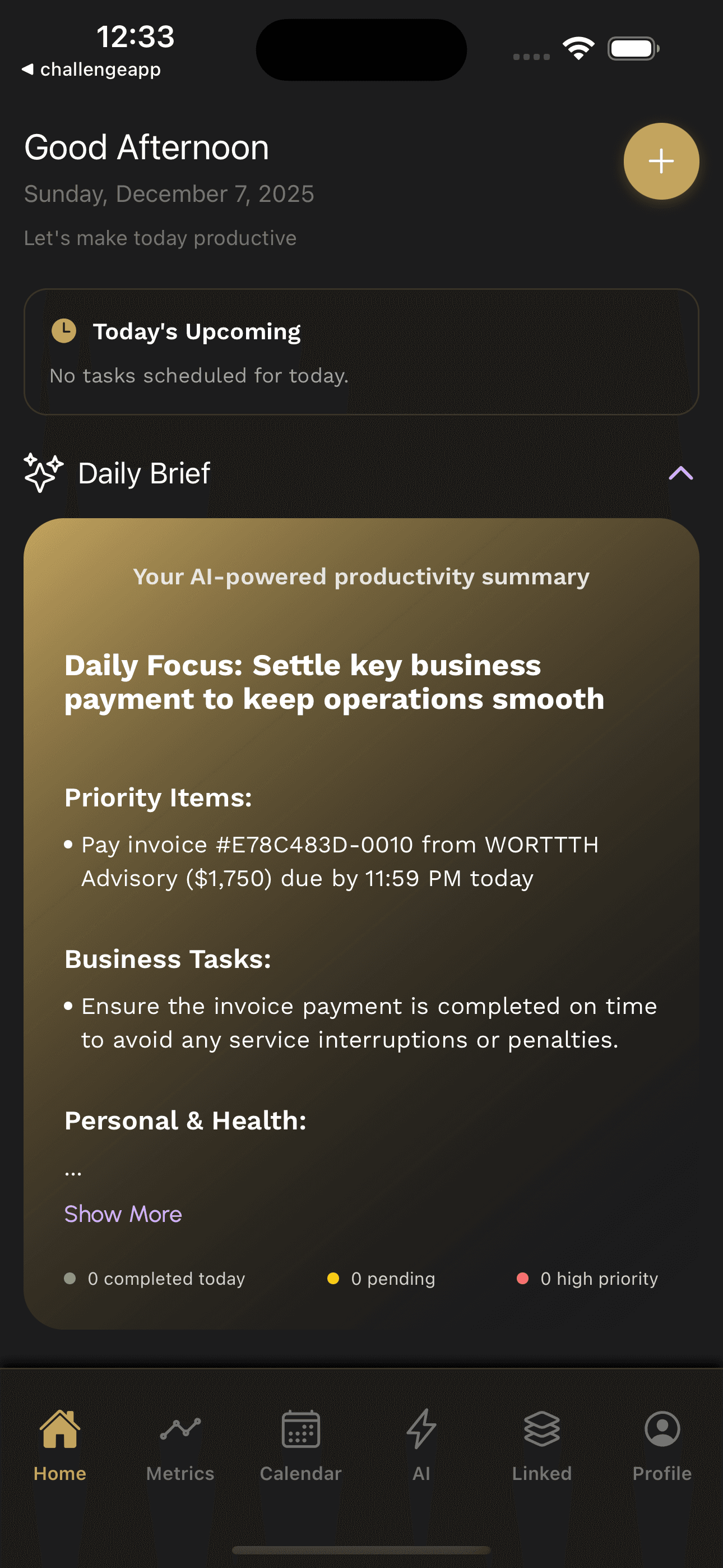Open the Home tab icon
Image resolution: width=723 pixels, height=1568 pixels.
[59, 1428]
